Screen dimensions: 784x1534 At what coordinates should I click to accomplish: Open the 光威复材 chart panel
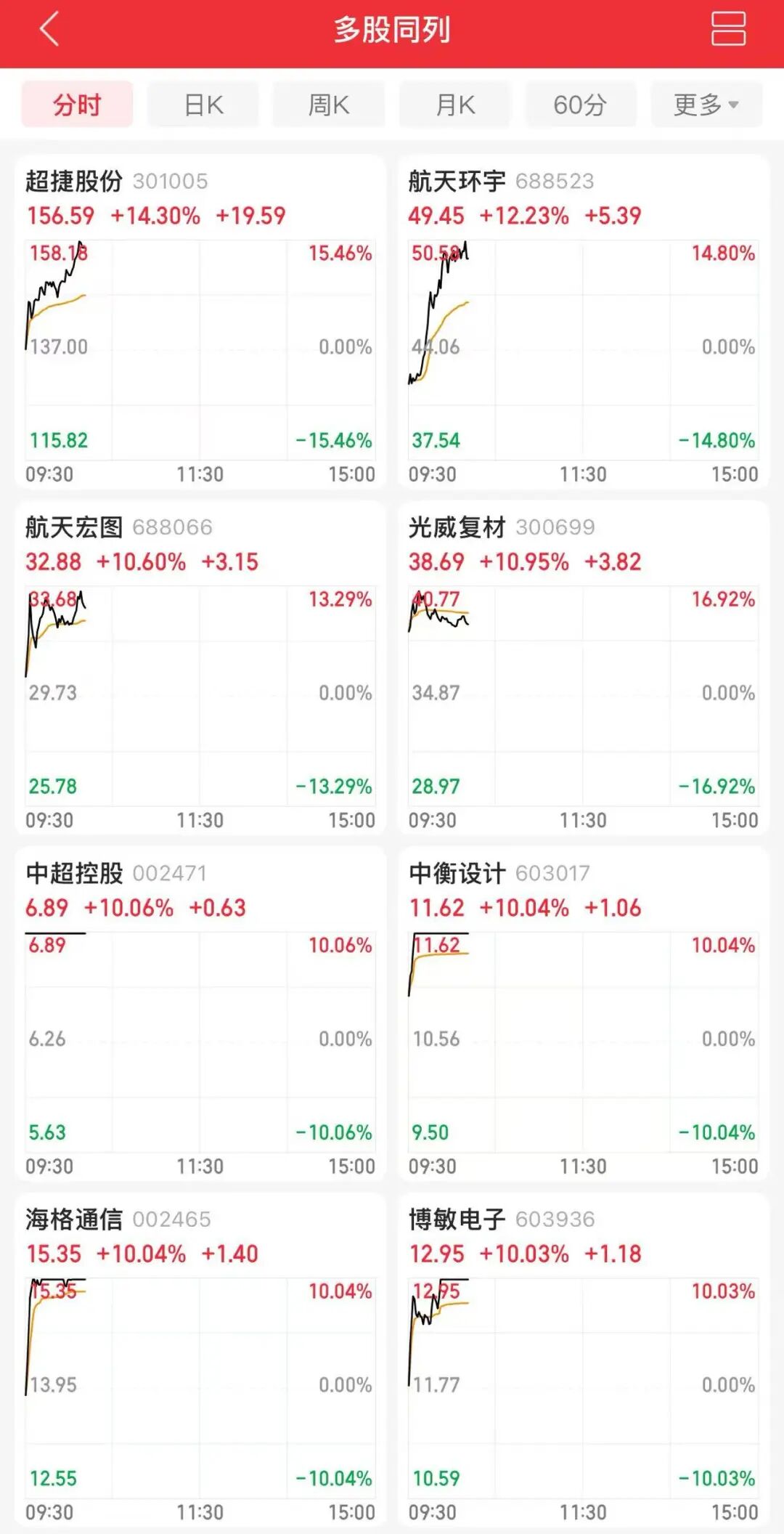coord(581,690)
